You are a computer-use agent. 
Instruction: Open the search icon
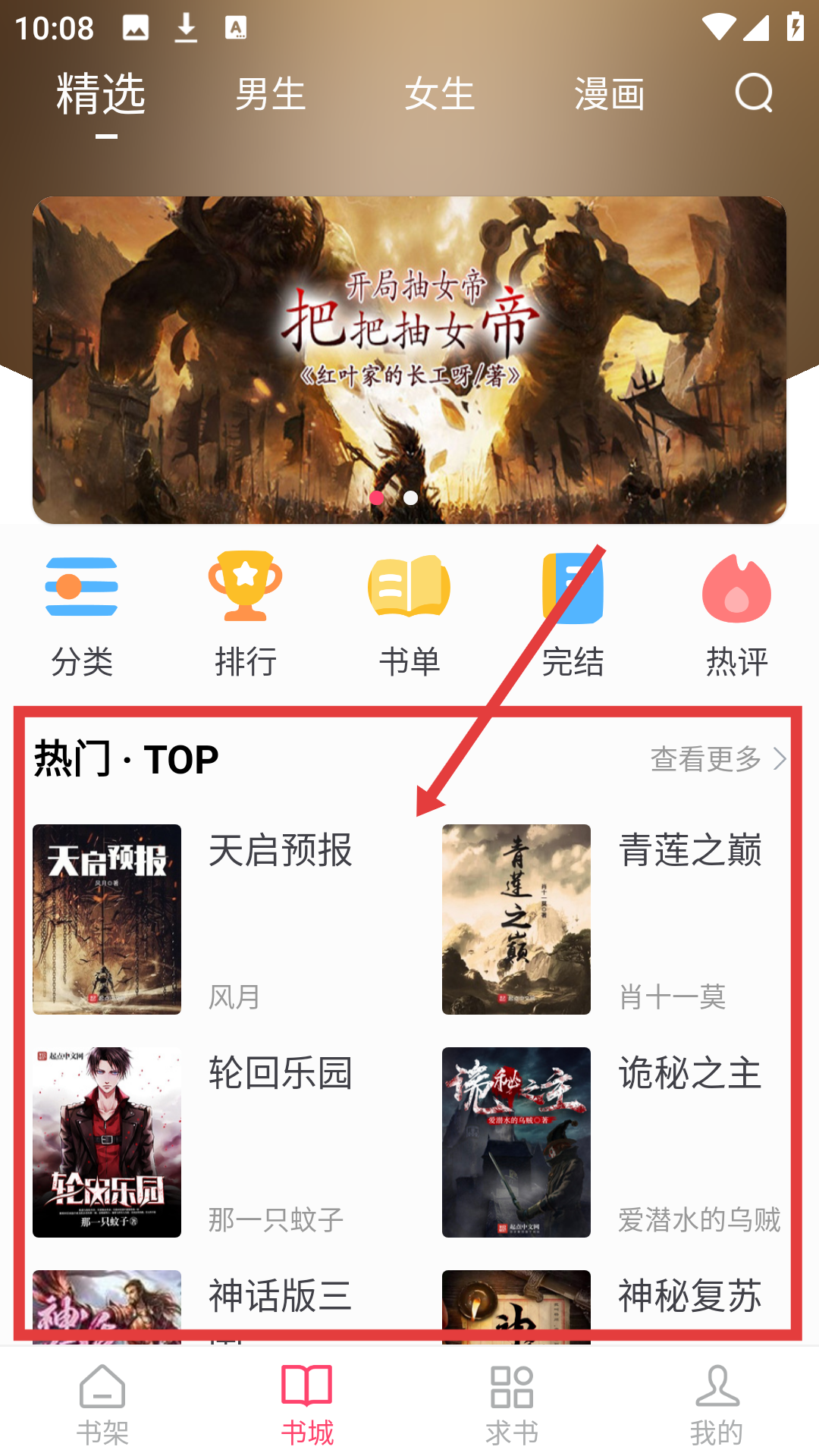point(754,93)
